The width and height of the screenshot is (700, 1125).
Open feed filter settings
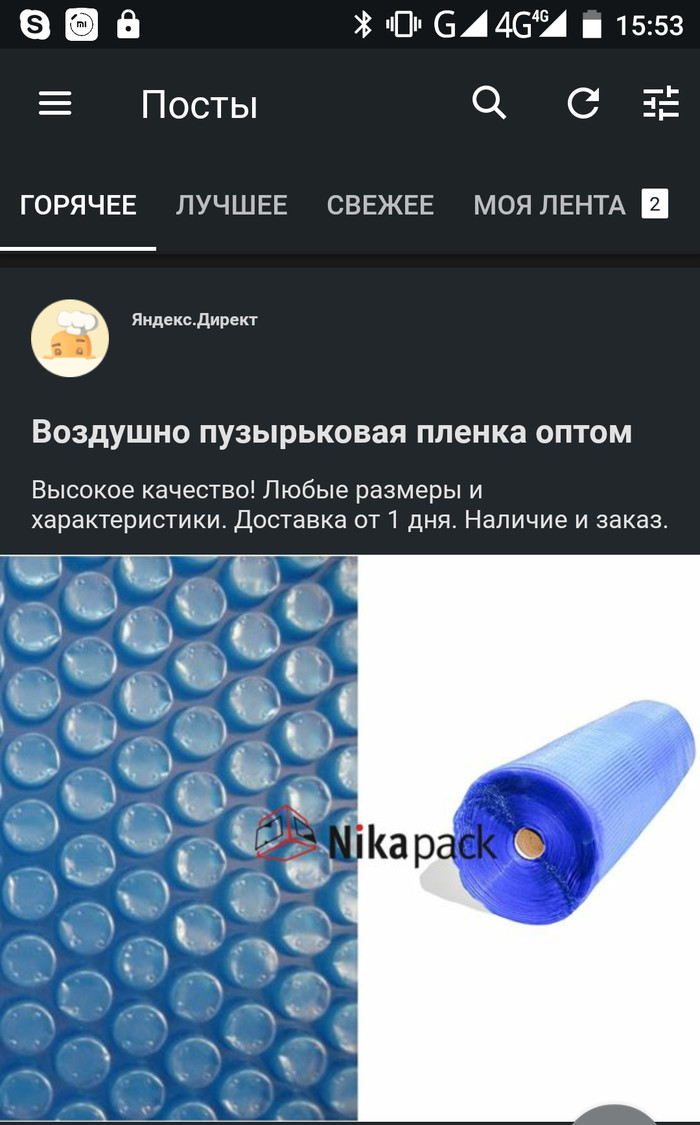pyautogui.click(x=660, y=103)
